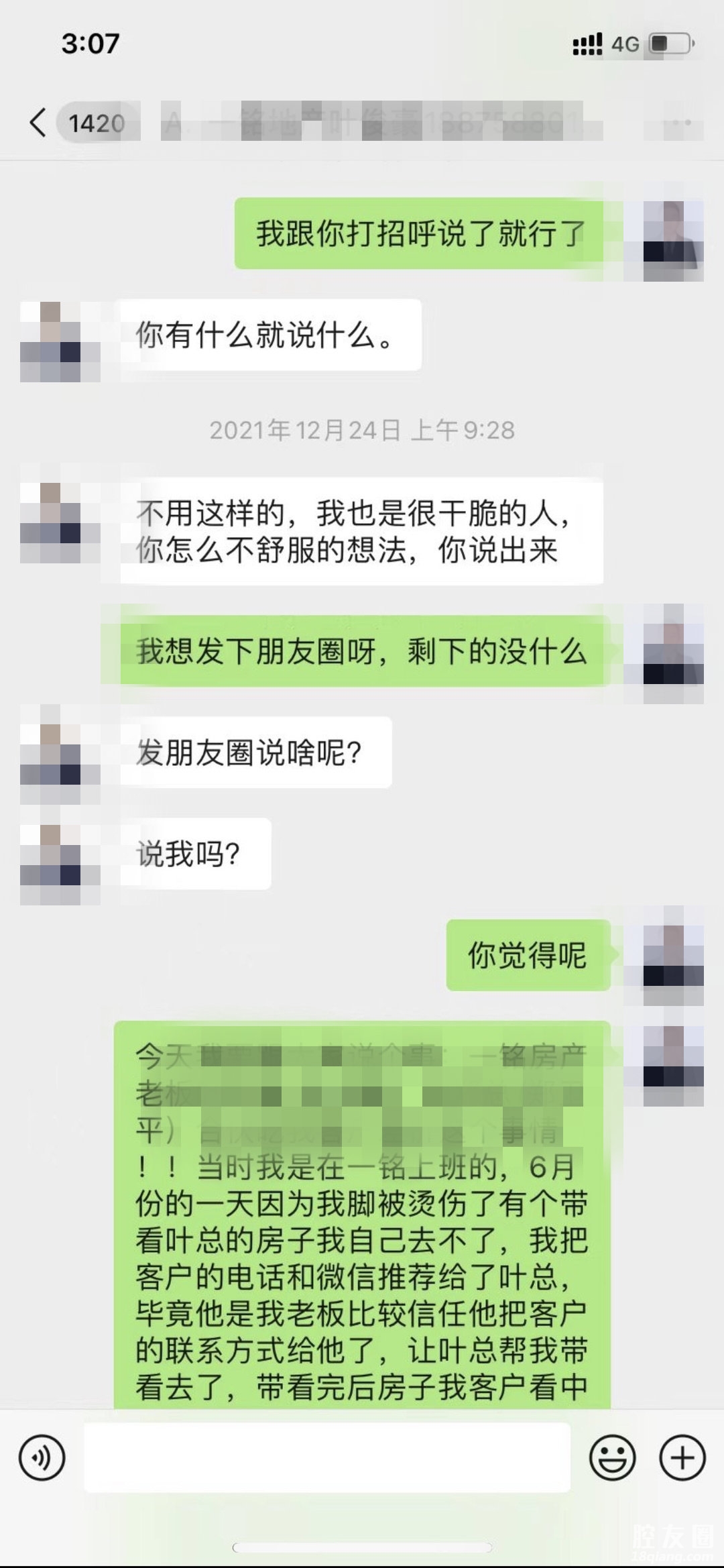Open contact avatar beside 你有什么就说什么
724x1568 pixels.
[x=60, y=341]
